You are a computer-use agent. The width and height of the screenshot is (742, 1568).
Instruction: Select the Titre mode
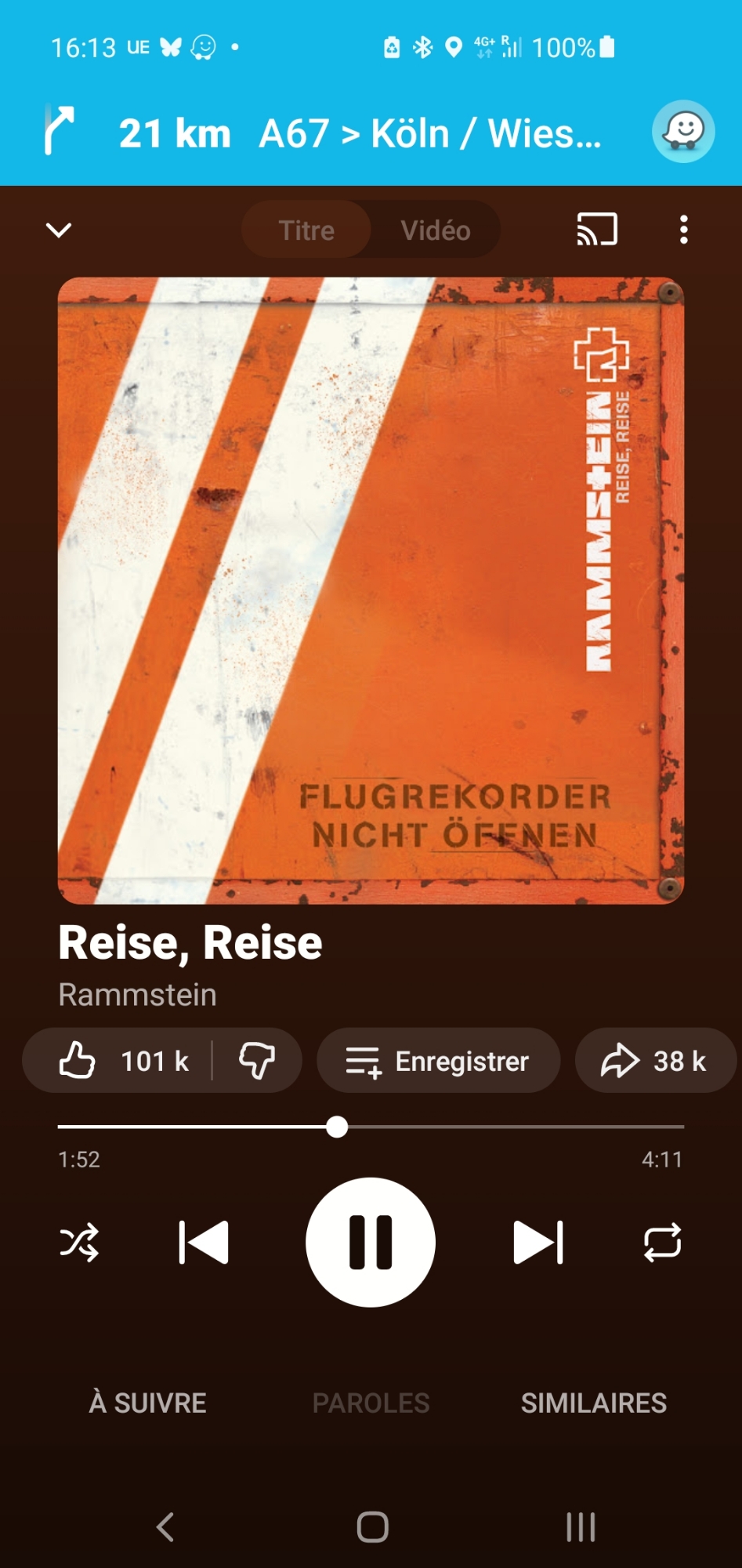(306, 230)
